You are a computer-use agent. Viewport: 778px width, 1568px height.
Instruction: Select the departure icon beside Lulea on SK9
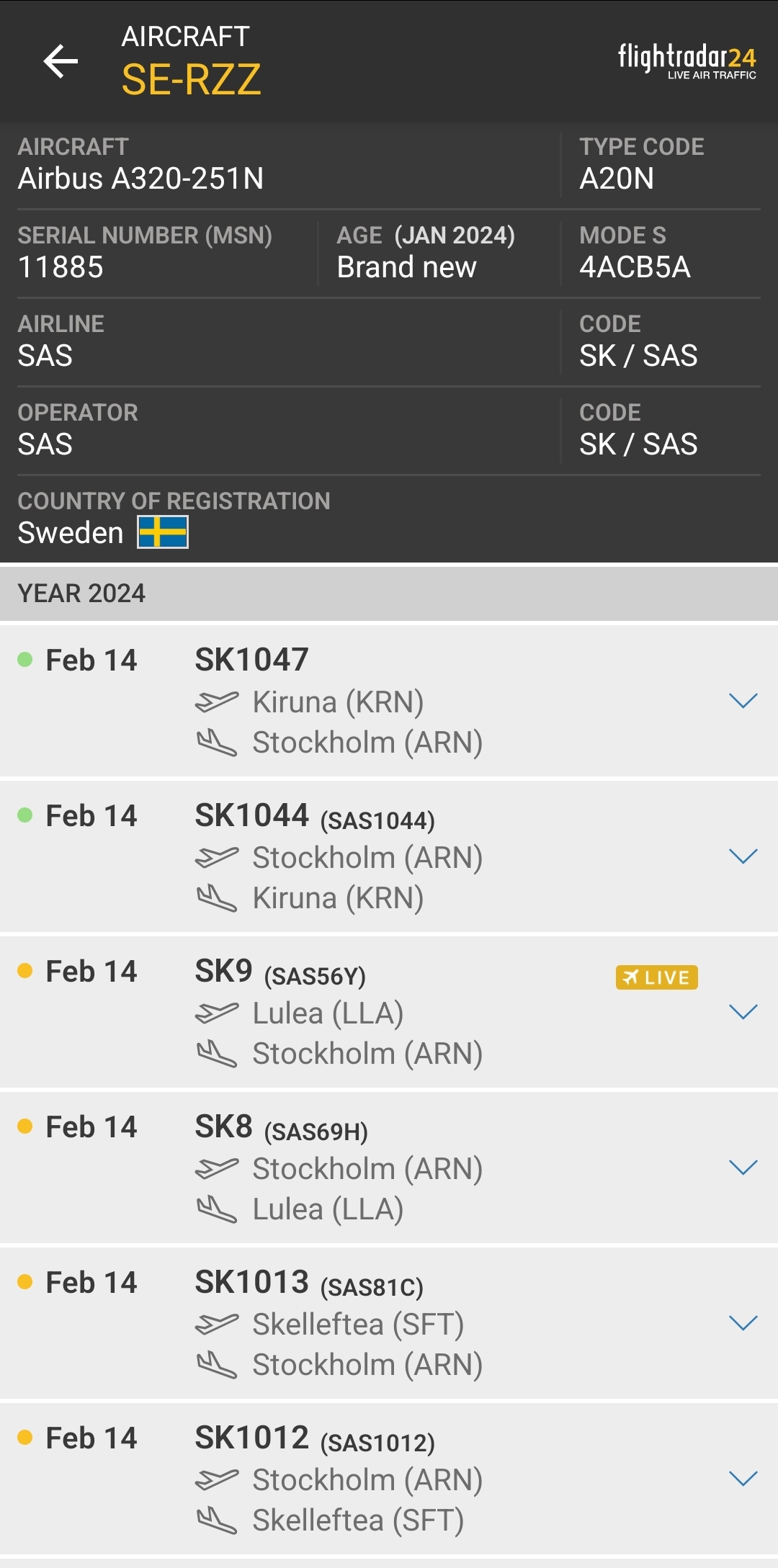pyautogui.click(x=215, y=1011)
